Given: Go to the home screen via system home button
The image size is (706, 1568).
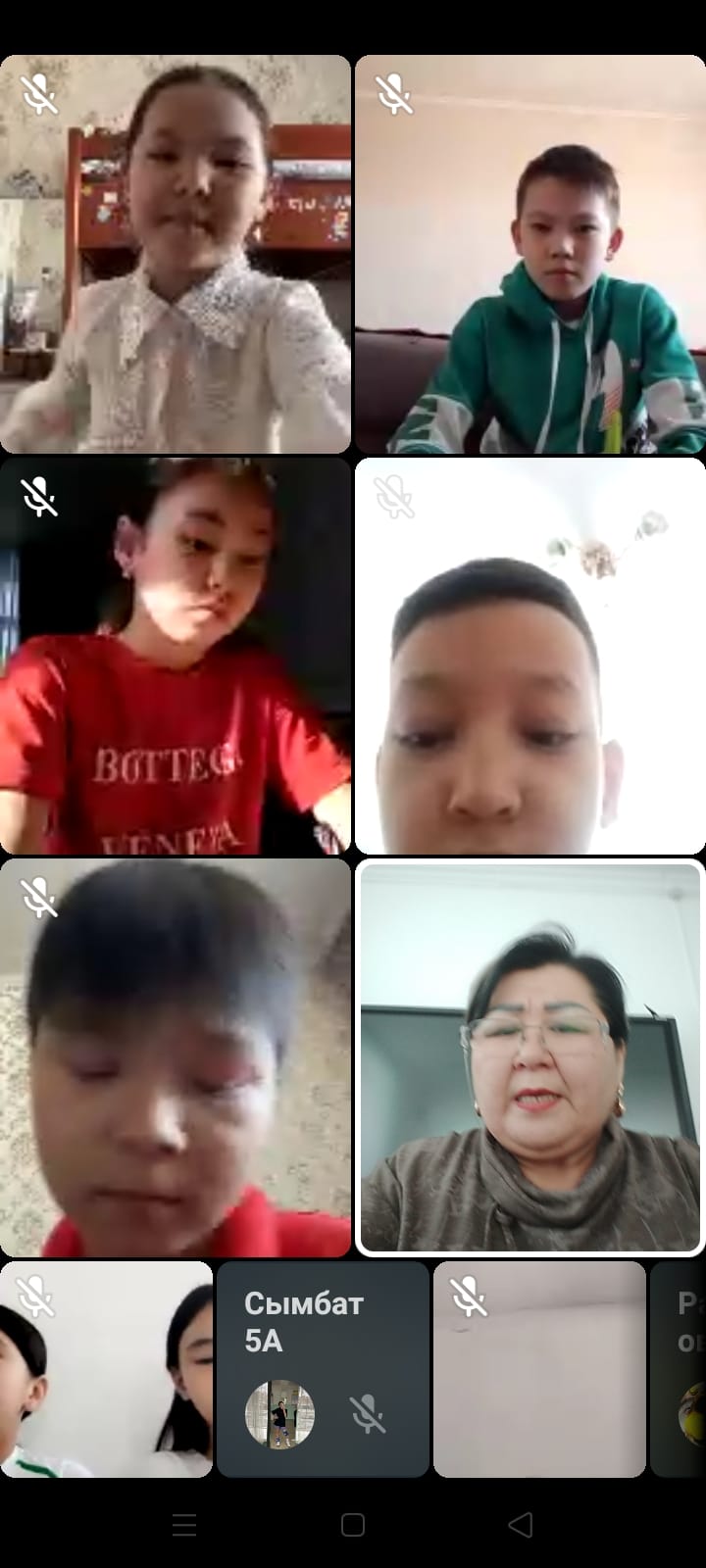Looking at the screenshot, I should [x=353, y=1524].
